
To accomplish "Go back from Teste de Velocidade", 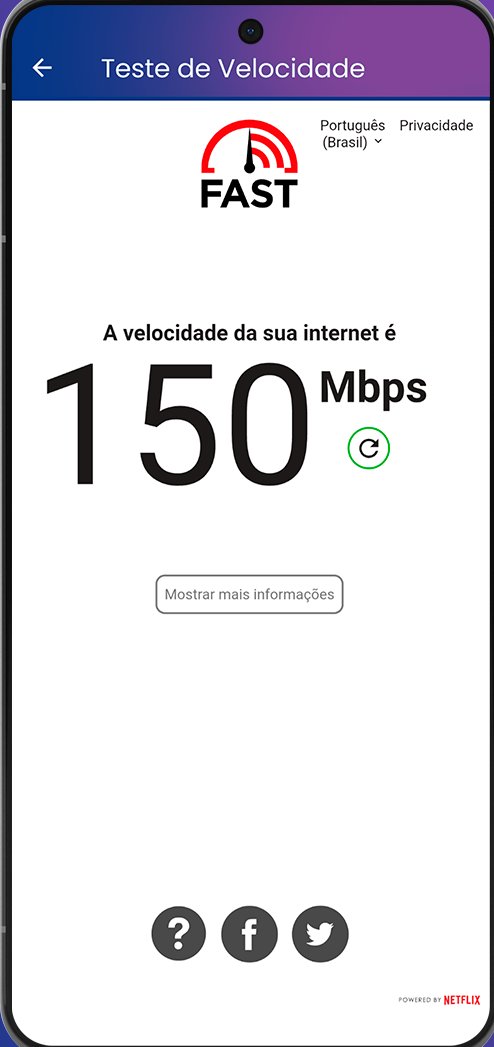I will (x=42, y=67).
